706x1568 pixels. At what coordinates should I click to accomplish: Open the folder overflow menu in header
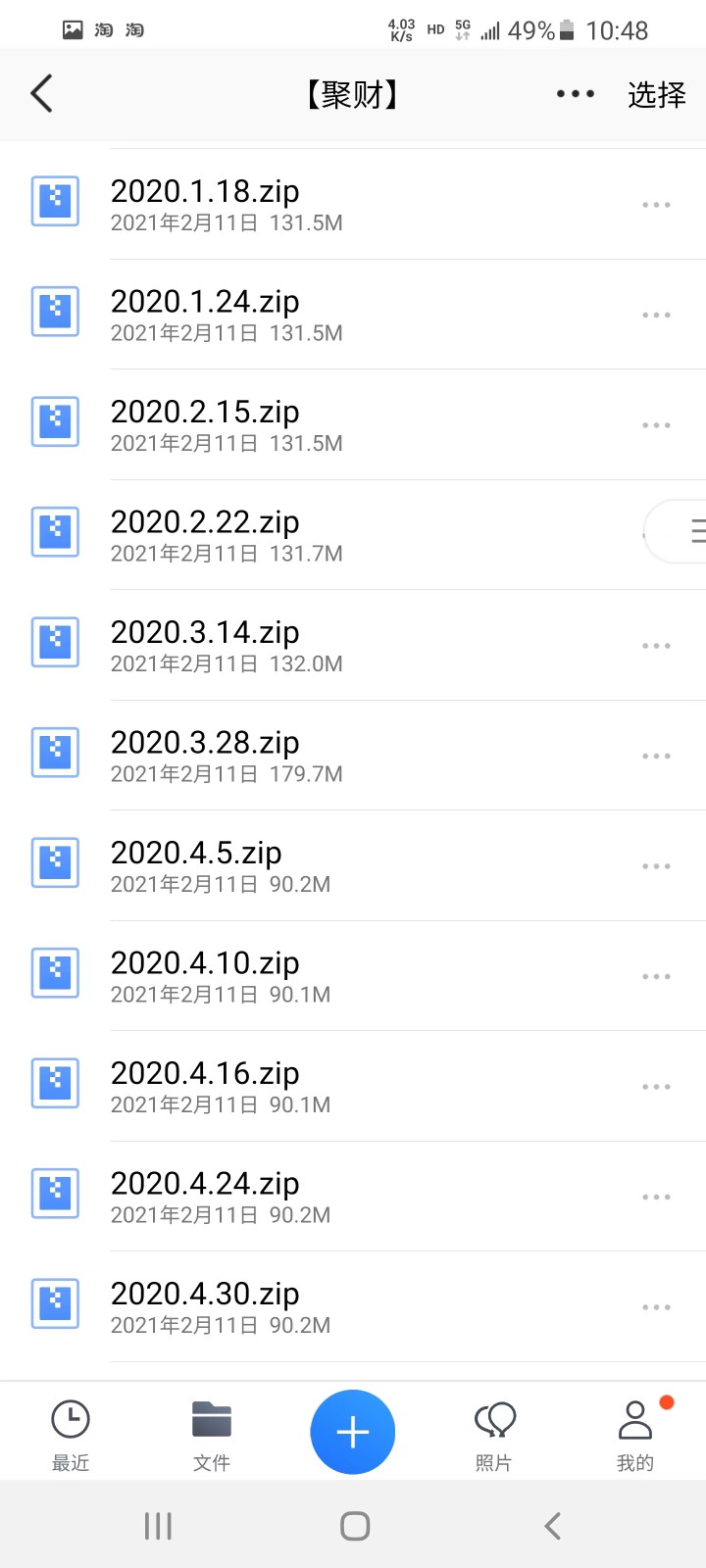[x=575, y=94]
